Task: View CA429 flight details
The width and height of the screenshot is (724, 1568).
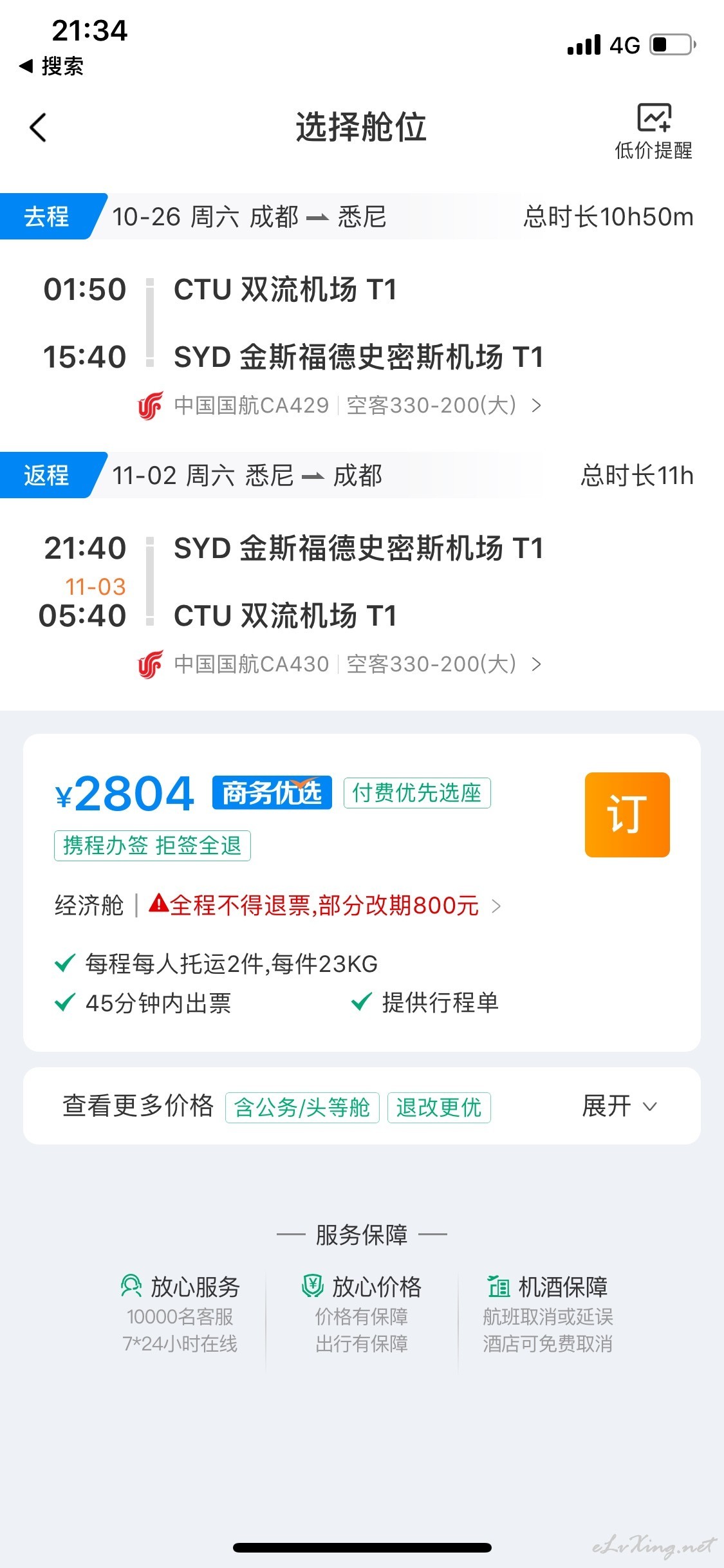Action: [340, 406]
